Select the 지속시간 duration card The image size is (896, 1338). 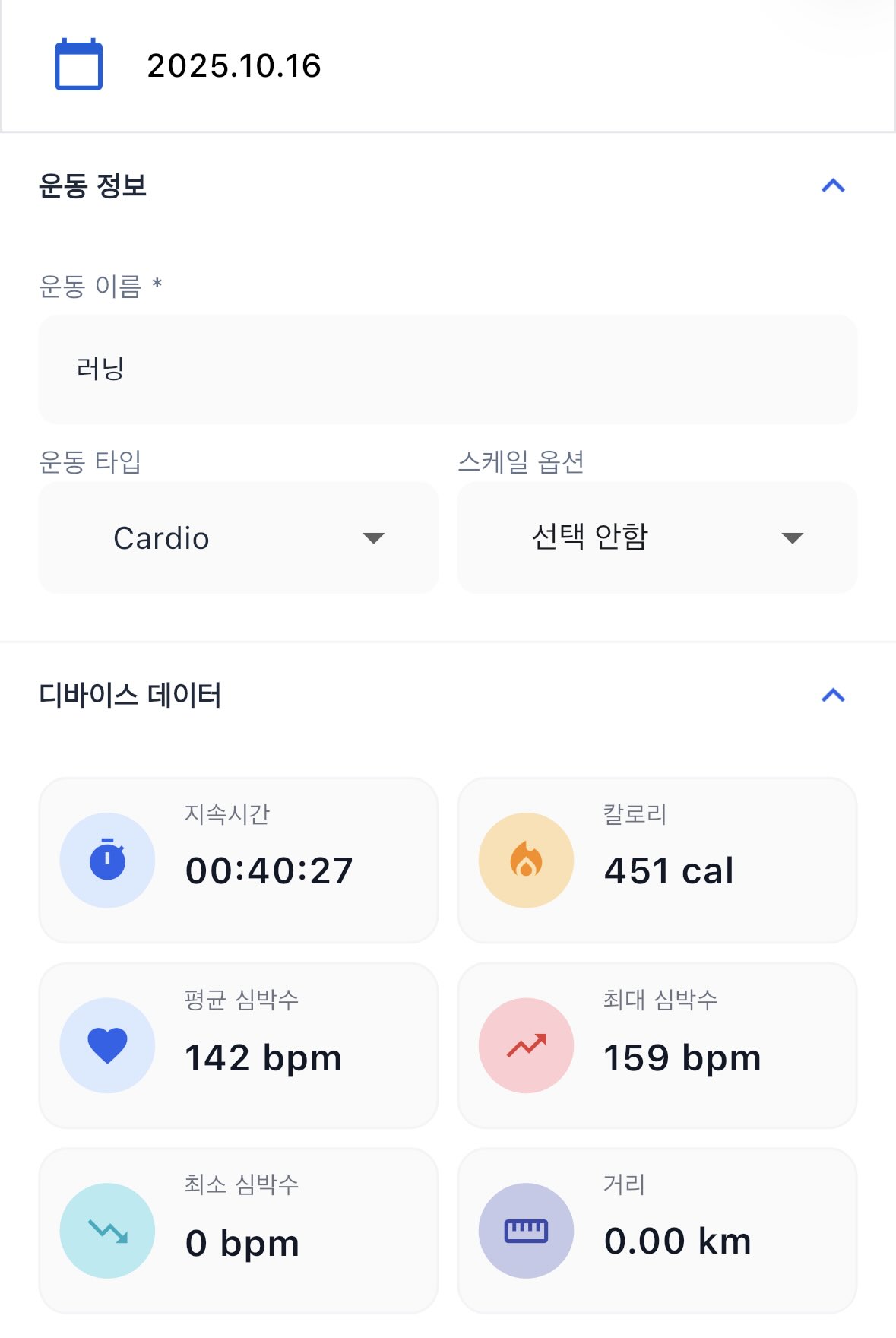coord(238,860)
